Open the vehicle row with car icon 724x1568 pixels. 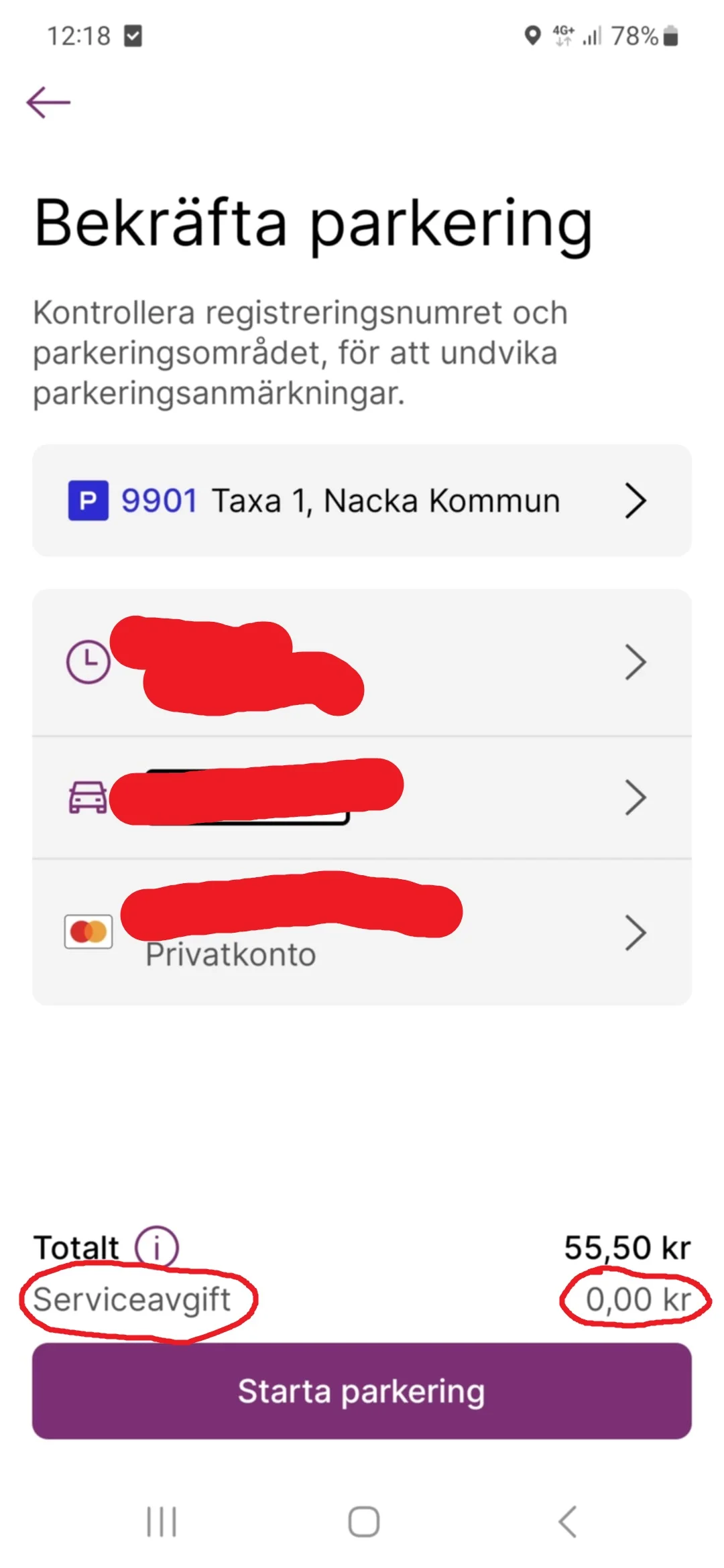click(x=361, y=797)
